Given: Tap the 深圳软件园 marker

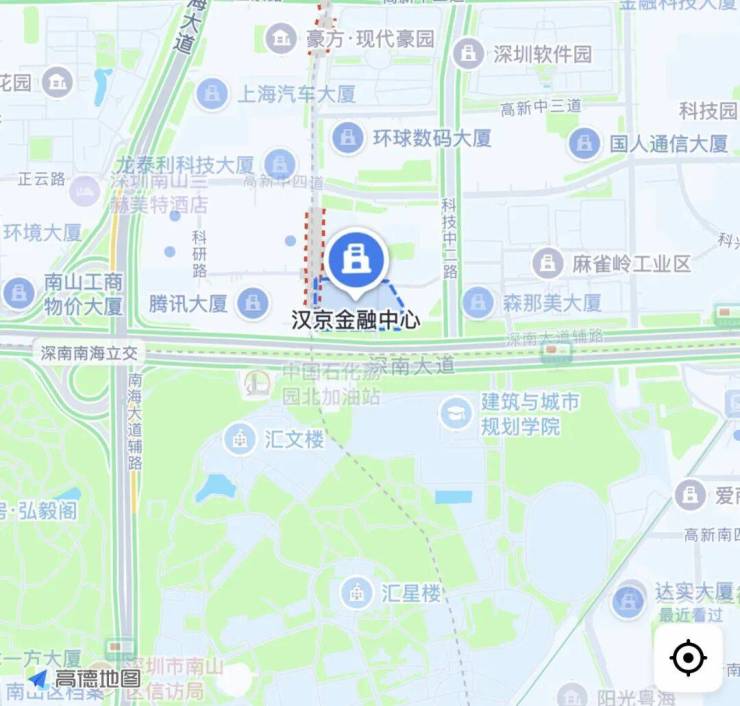Looking at the screenshot, I should click(x=468, y=53).
